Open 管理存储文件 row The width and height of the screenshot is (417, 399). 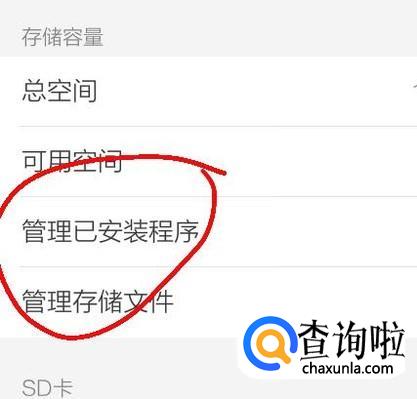pos(208,302)
